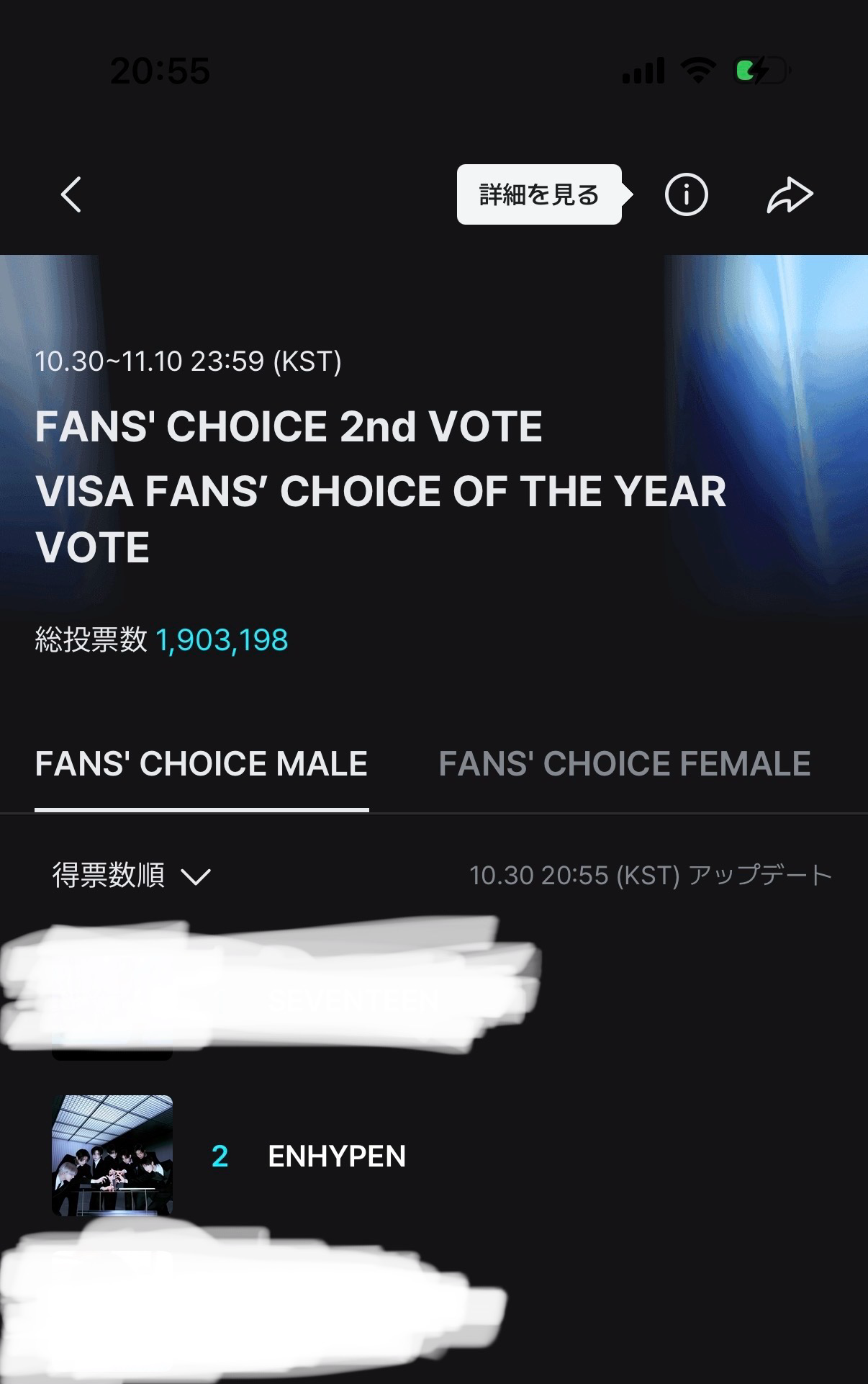Viewport: 868px width, 1384px height.
Task: Switch to FANS' CHOICE FEMALE tab
Action: click(624, 764)
